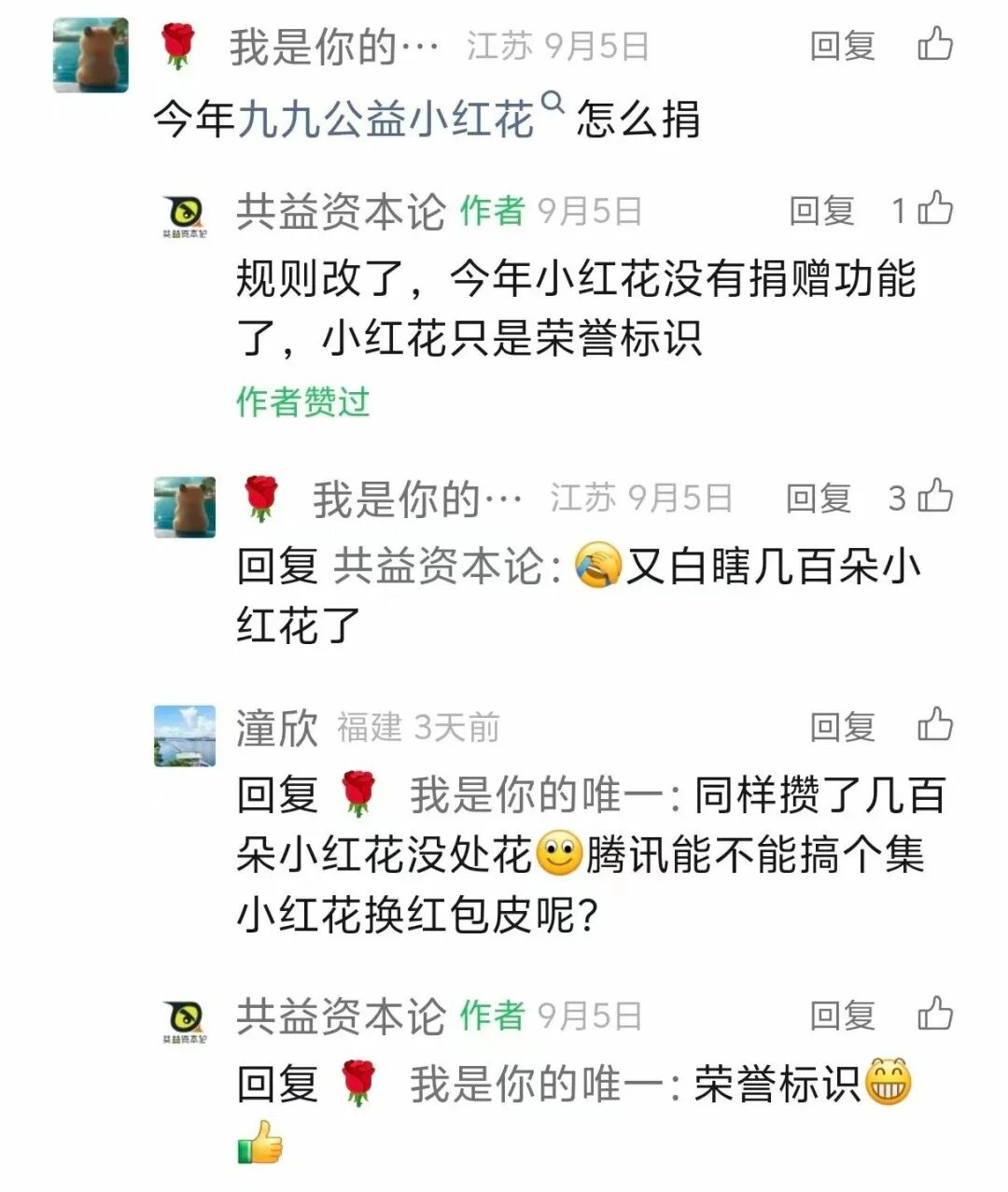1008x1192 pixels.
Task: Reply to 共益资本论's 荣誉标识 comment
Action: (x=842, y=1016)
